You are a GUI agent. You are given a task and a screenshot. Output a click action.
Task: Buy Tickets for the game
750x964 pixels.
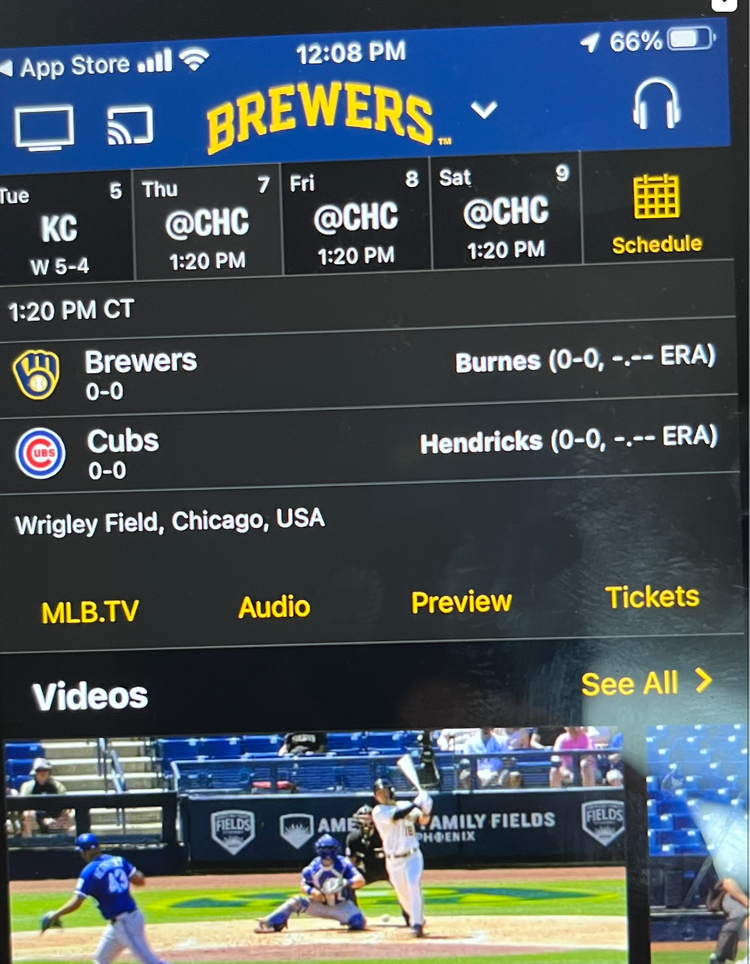coord(652,597)
